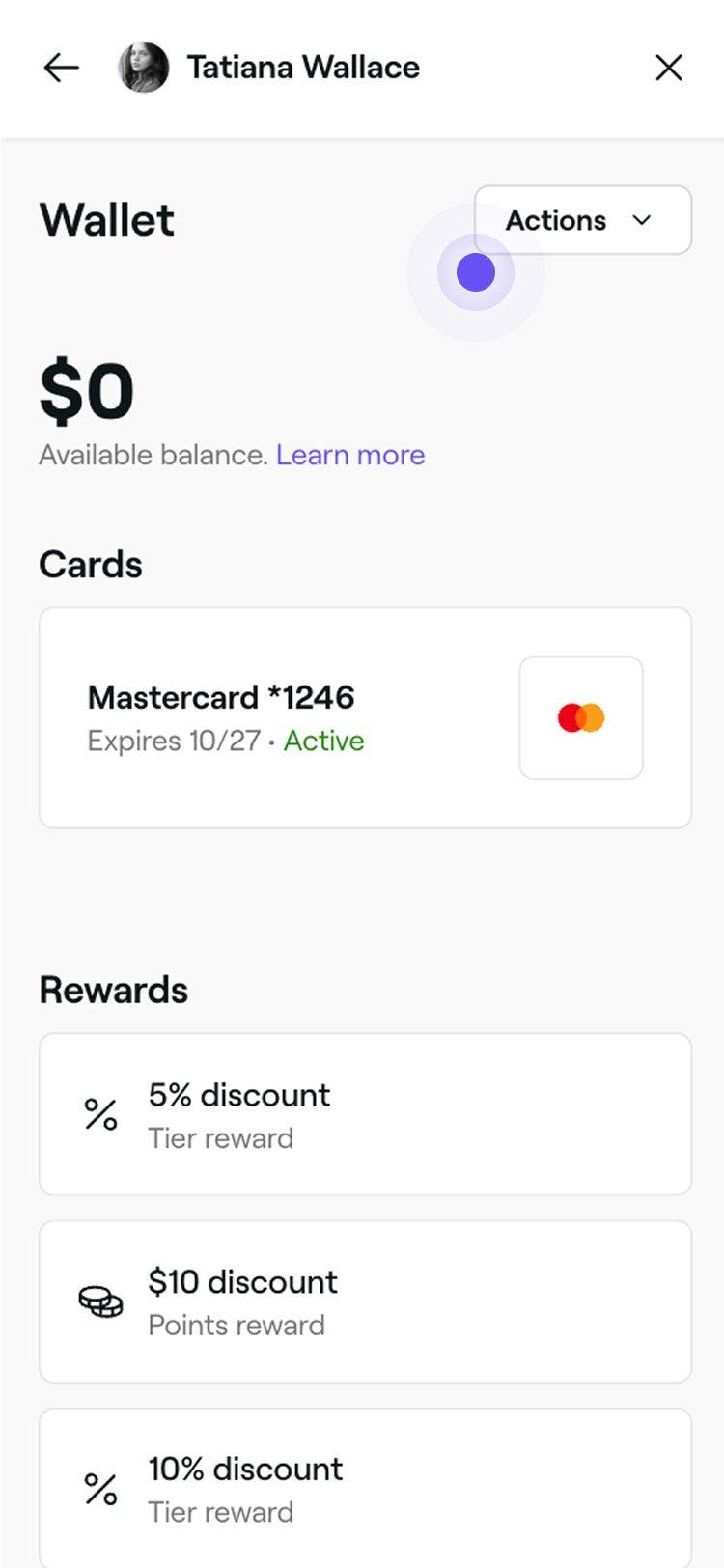Click the Mastercard logo on the card
The height and width of the screenshot is (1568, 724).
click(580, 716)
